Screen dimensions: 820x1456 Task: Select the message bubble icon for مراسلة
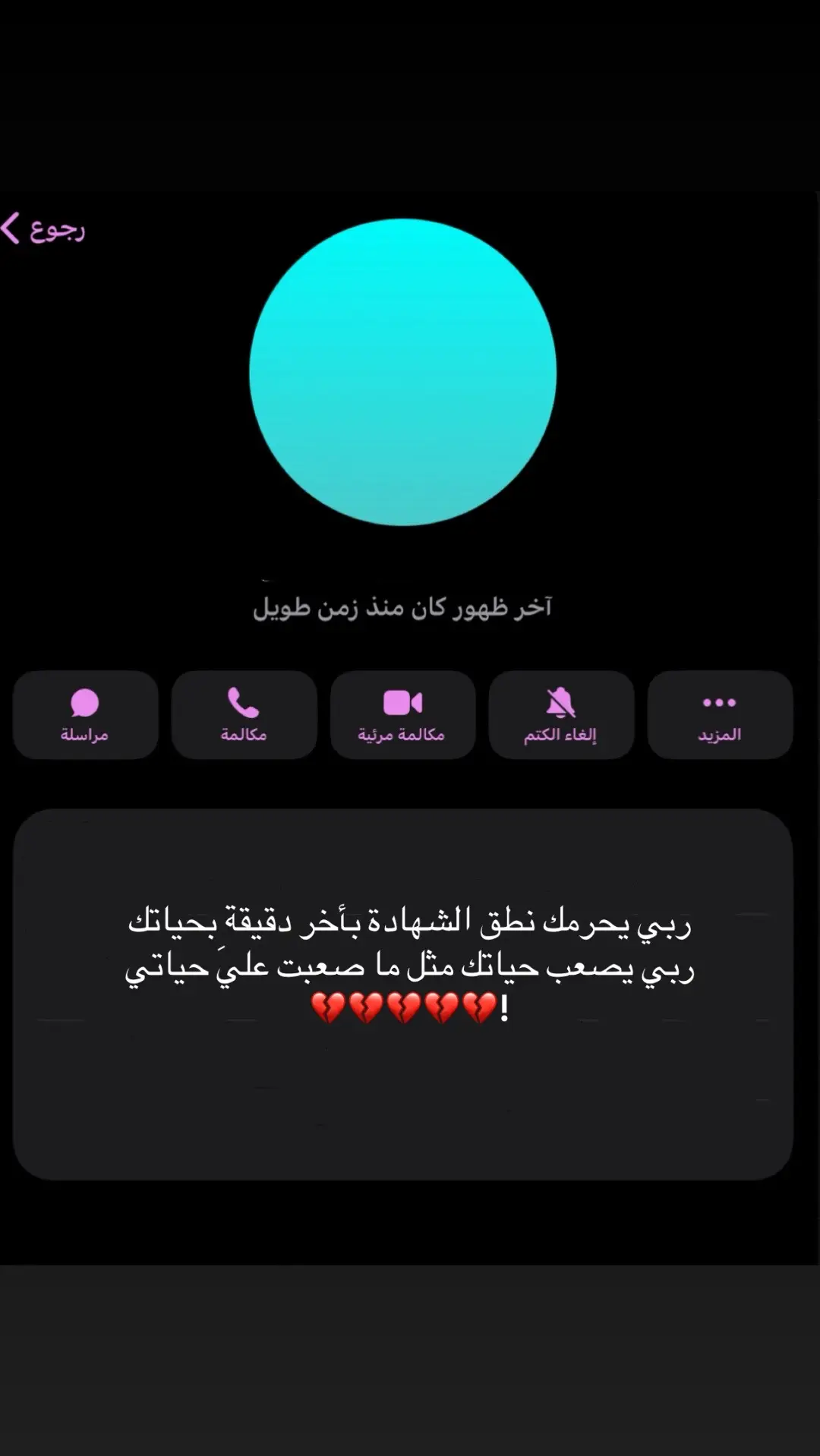point(86,703)
